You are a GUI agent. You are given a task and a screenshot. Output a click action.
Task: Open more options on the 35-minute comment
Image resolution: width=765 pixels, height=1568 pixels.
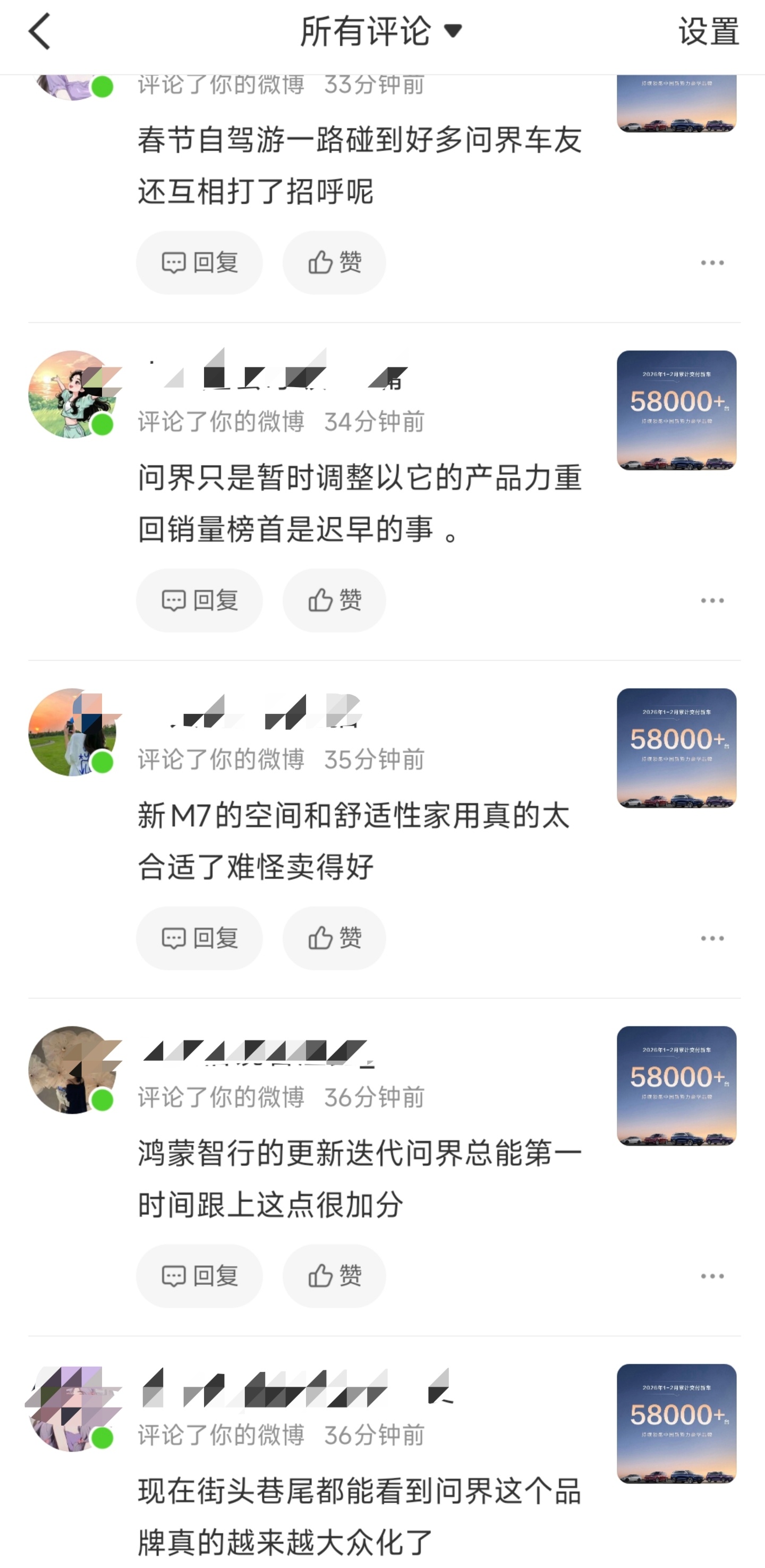(x=711, y=938)
